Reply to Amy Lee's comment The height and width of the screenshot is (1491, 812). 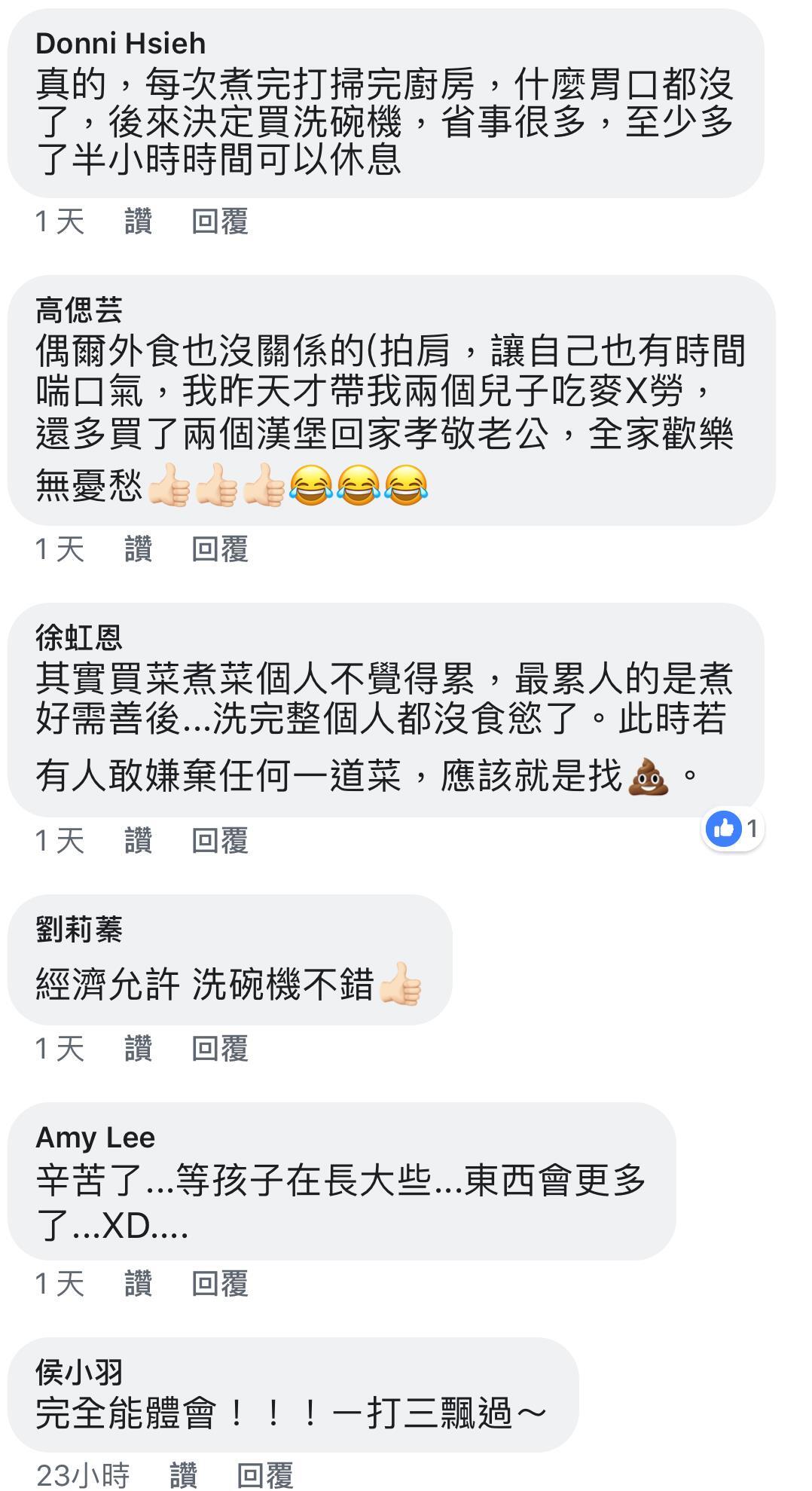(x=219, y=1283)
